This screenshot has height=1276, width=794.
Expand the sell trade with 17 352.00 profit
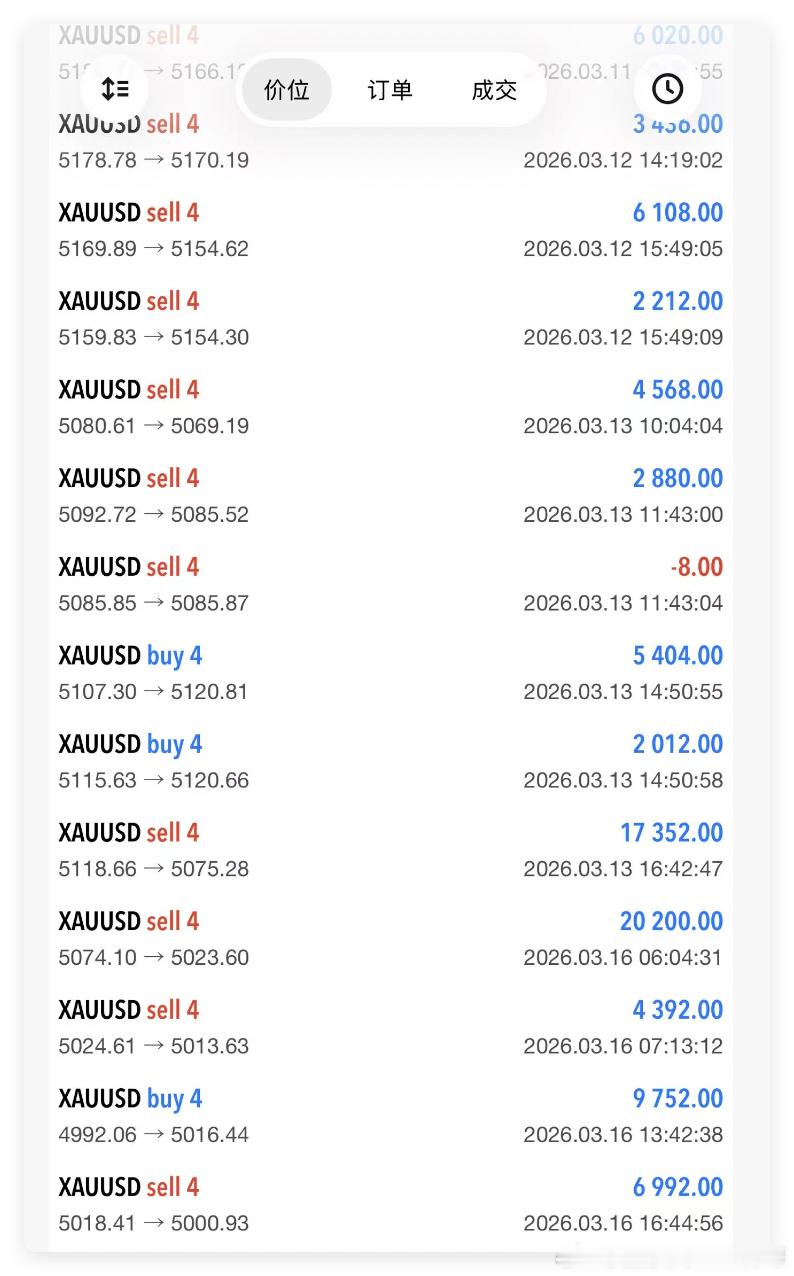tap(390, 850)
